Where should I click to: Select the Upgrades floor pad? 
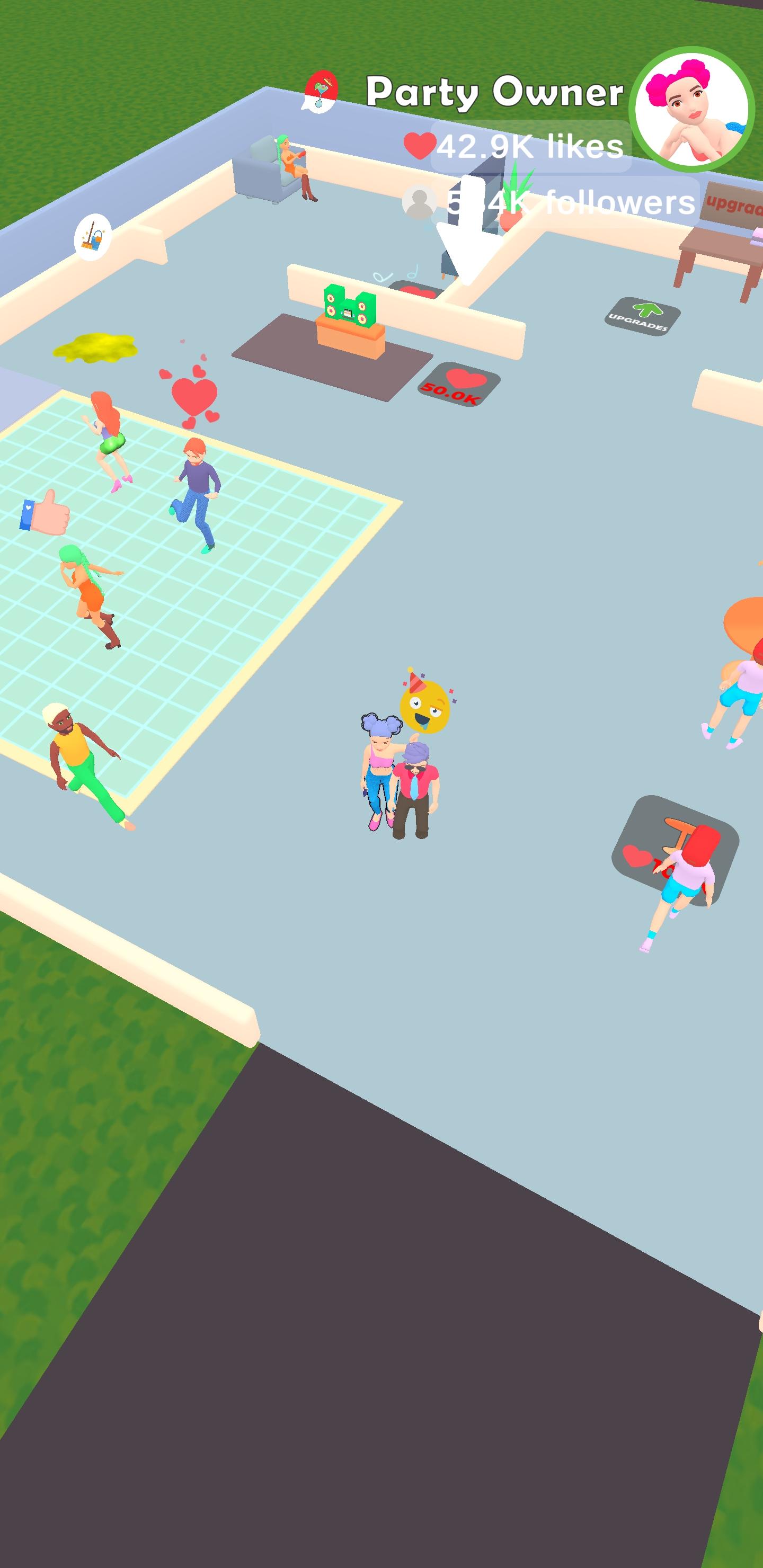641,315
